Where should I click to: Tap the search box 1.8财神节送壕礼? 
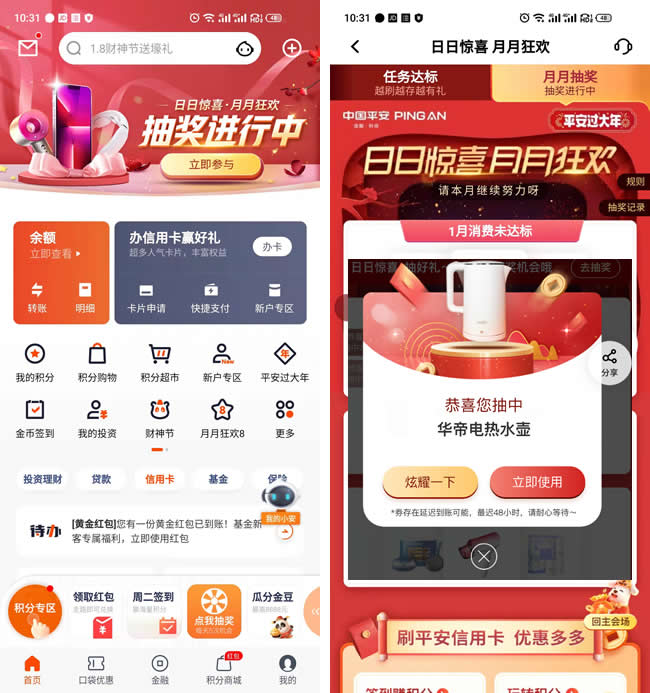(150, 48)
